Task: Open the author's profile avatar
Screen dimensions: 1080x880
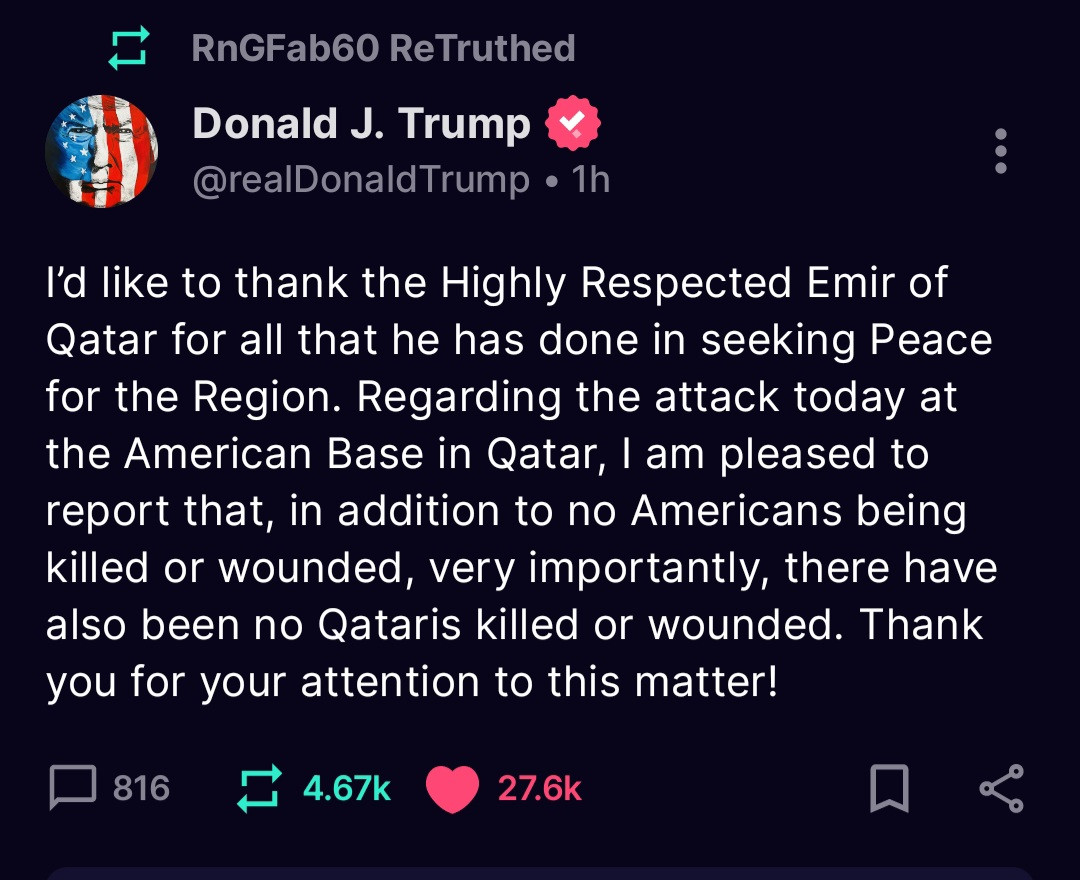Action: click(101, 152)
